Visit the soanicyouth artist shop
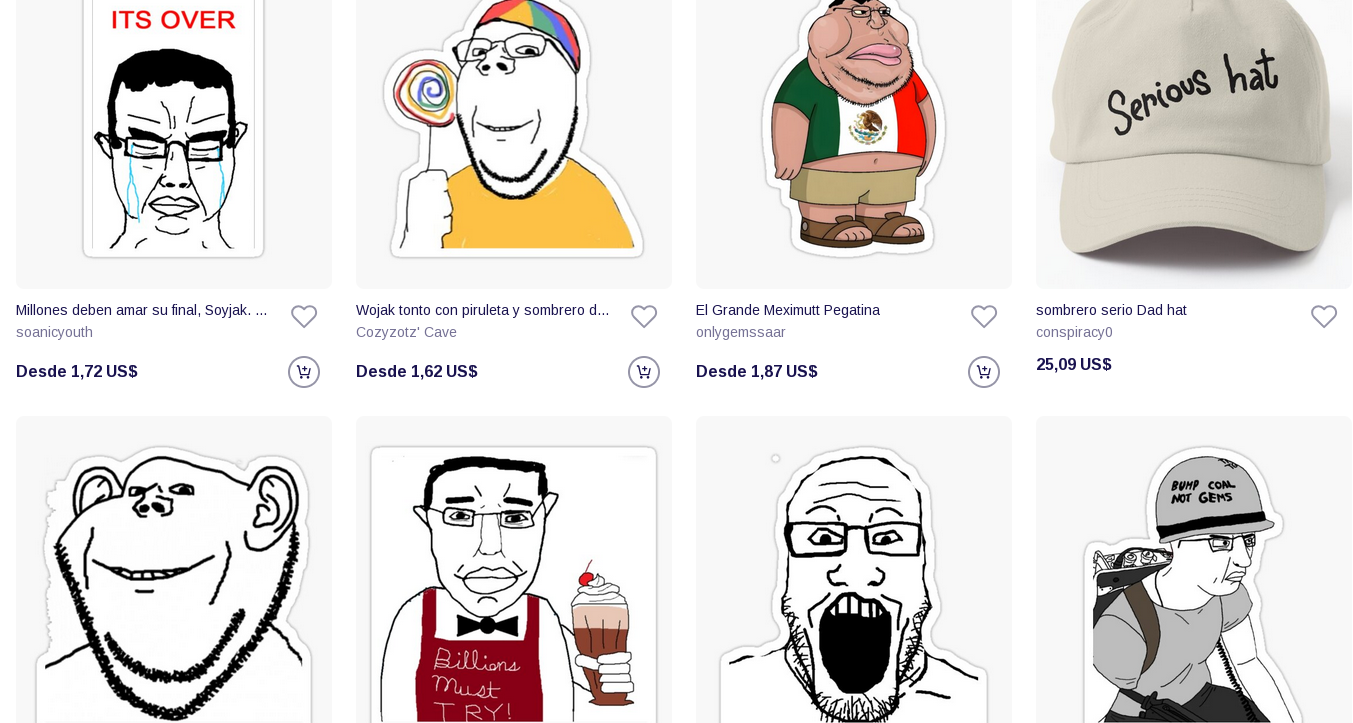The image size is (1353, 723). point(54,332)
